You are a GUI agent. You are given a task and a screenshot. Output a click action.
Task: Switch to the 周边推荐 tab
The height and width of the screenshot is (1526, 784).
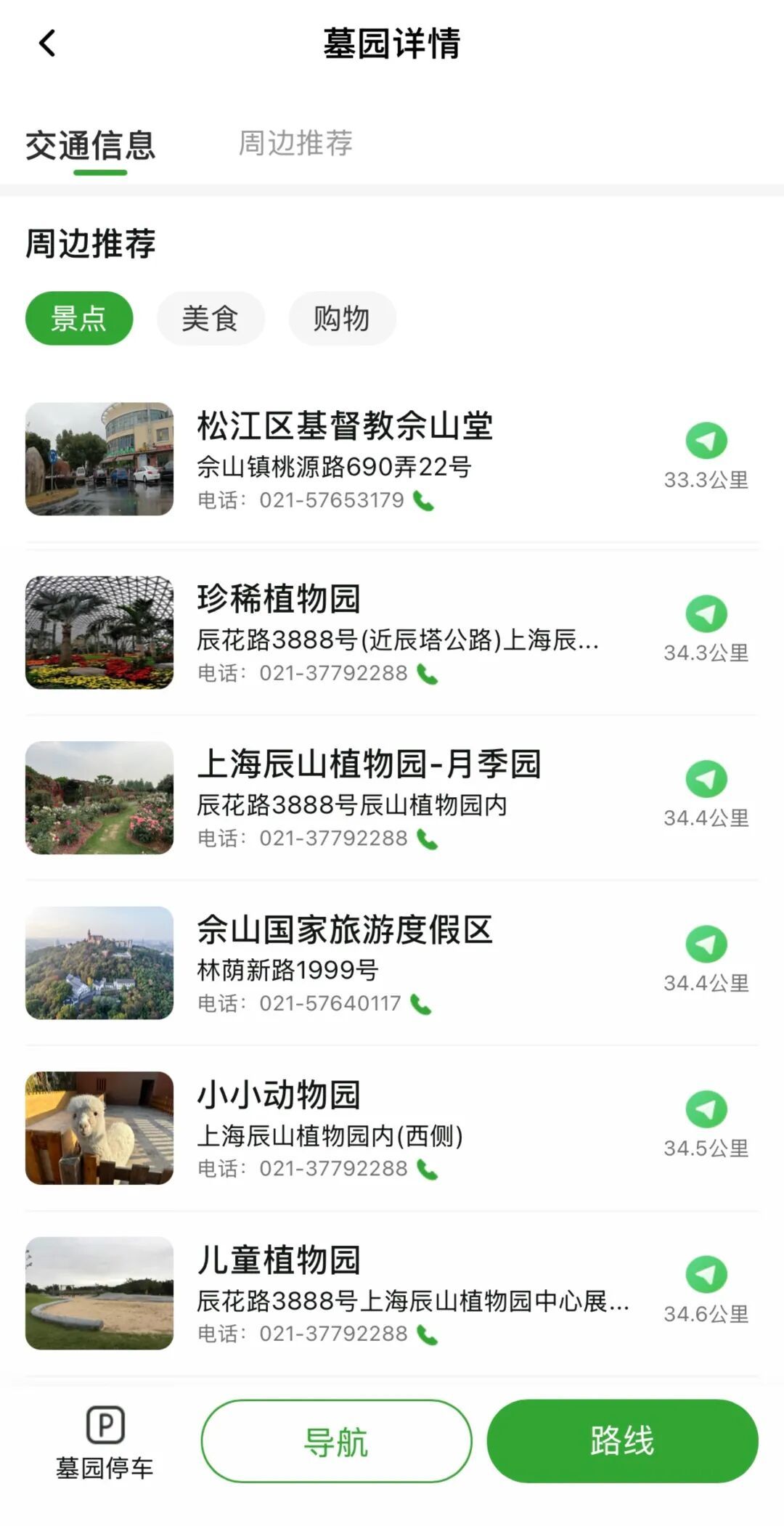pyautogui.click(x=295, y=143)
